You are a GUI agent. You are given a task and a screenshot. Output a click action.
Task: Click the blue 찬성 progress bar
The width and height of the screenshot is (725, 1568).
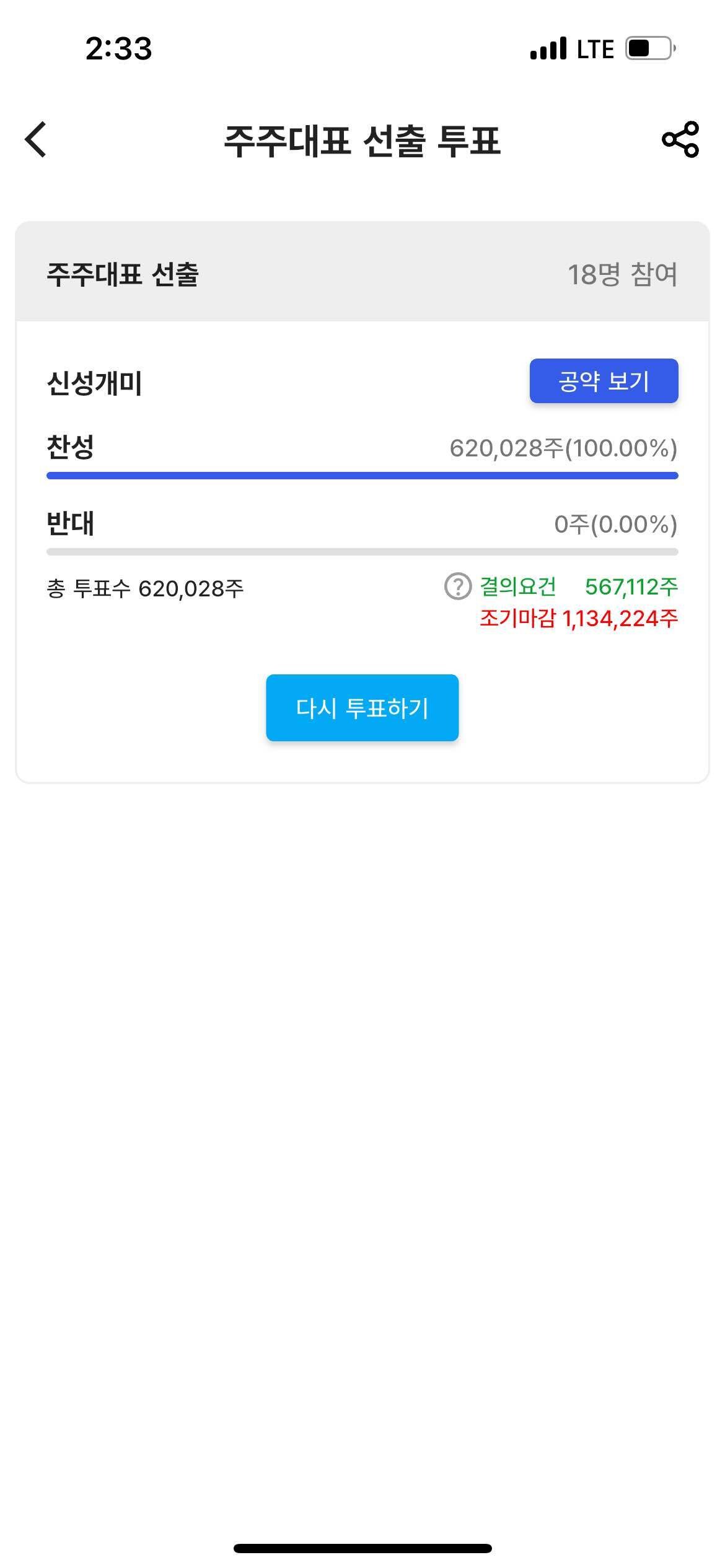pos(362,476)
